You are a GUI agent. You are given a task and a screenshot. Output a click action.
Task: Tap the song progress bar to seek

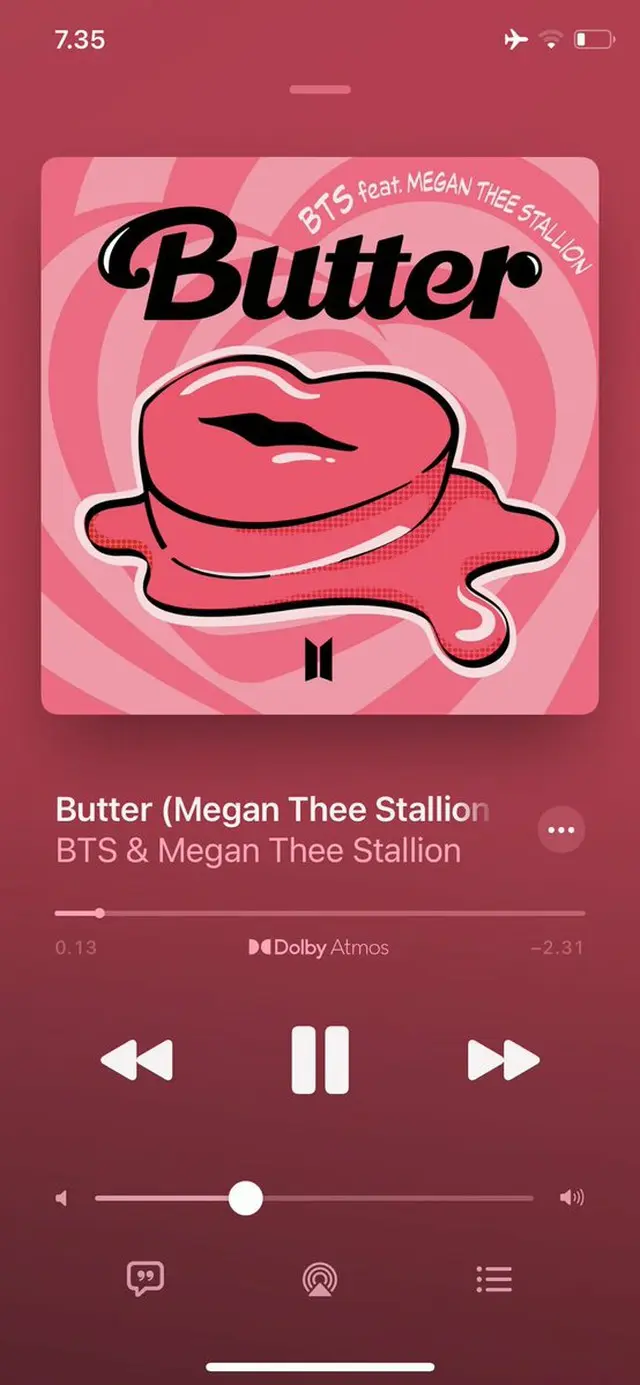(320, 913)
